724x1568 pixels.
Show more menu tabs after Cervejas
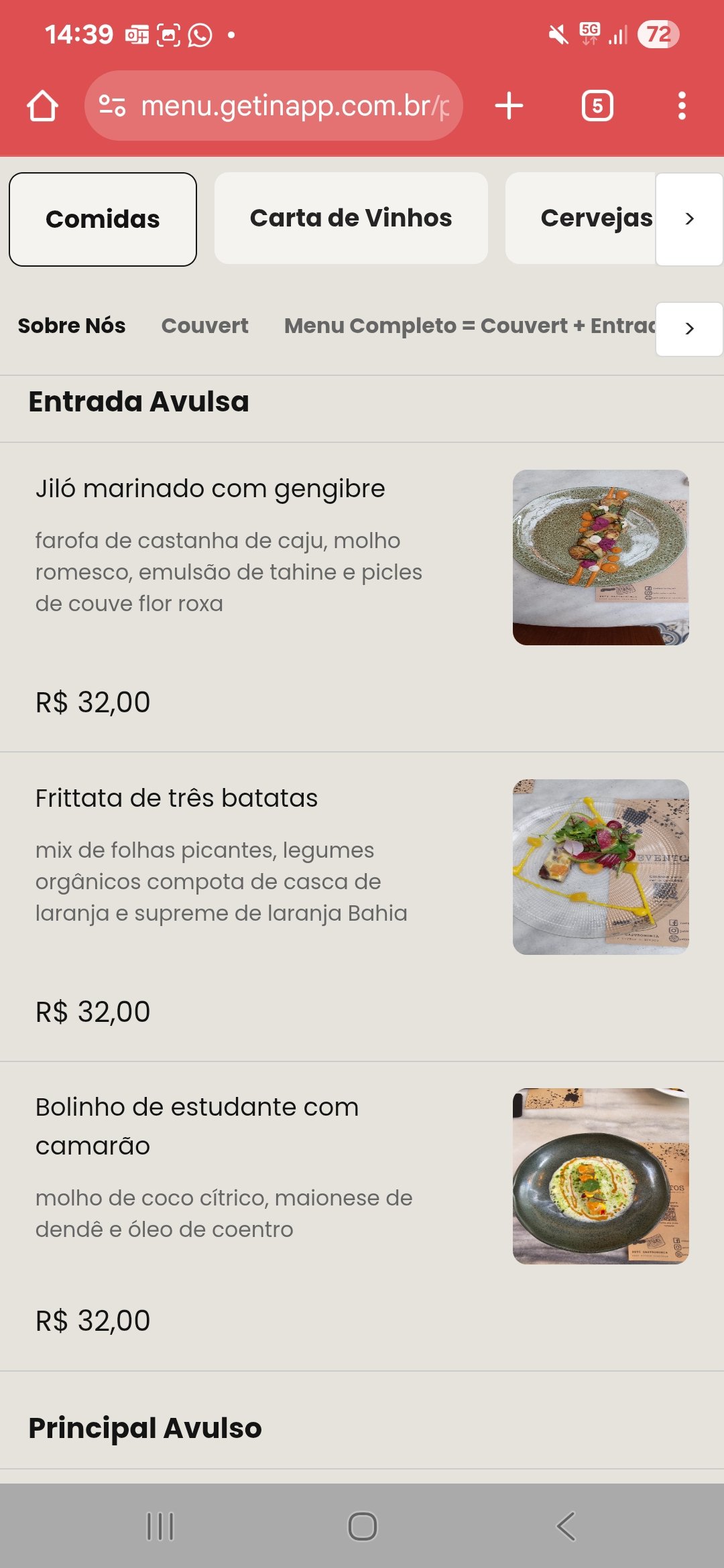click(689, 219)
